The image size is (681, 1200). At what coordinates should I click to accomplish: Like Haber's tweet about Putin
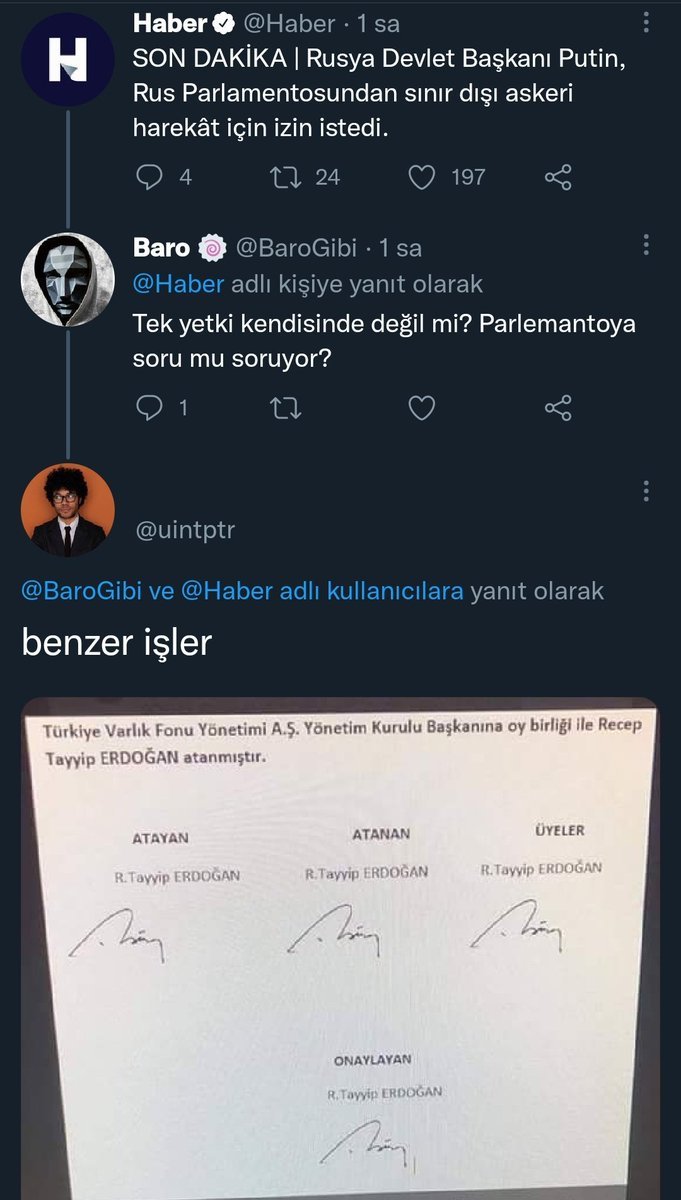(423, 177)
